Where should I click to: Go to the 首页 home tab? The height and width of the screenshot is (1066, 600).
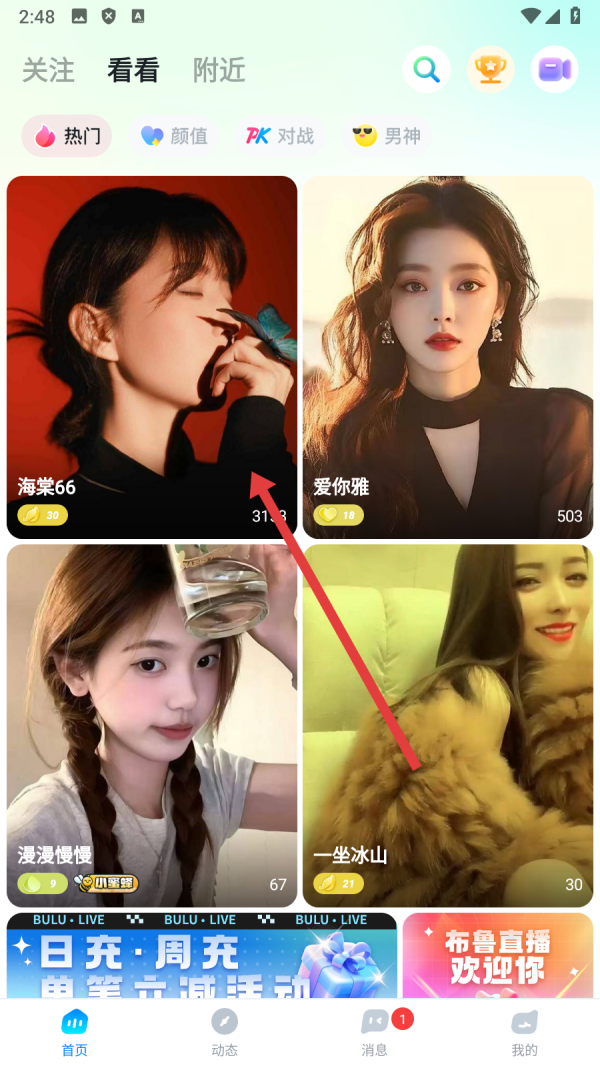pyautogui.click(x=75, y=1032)
